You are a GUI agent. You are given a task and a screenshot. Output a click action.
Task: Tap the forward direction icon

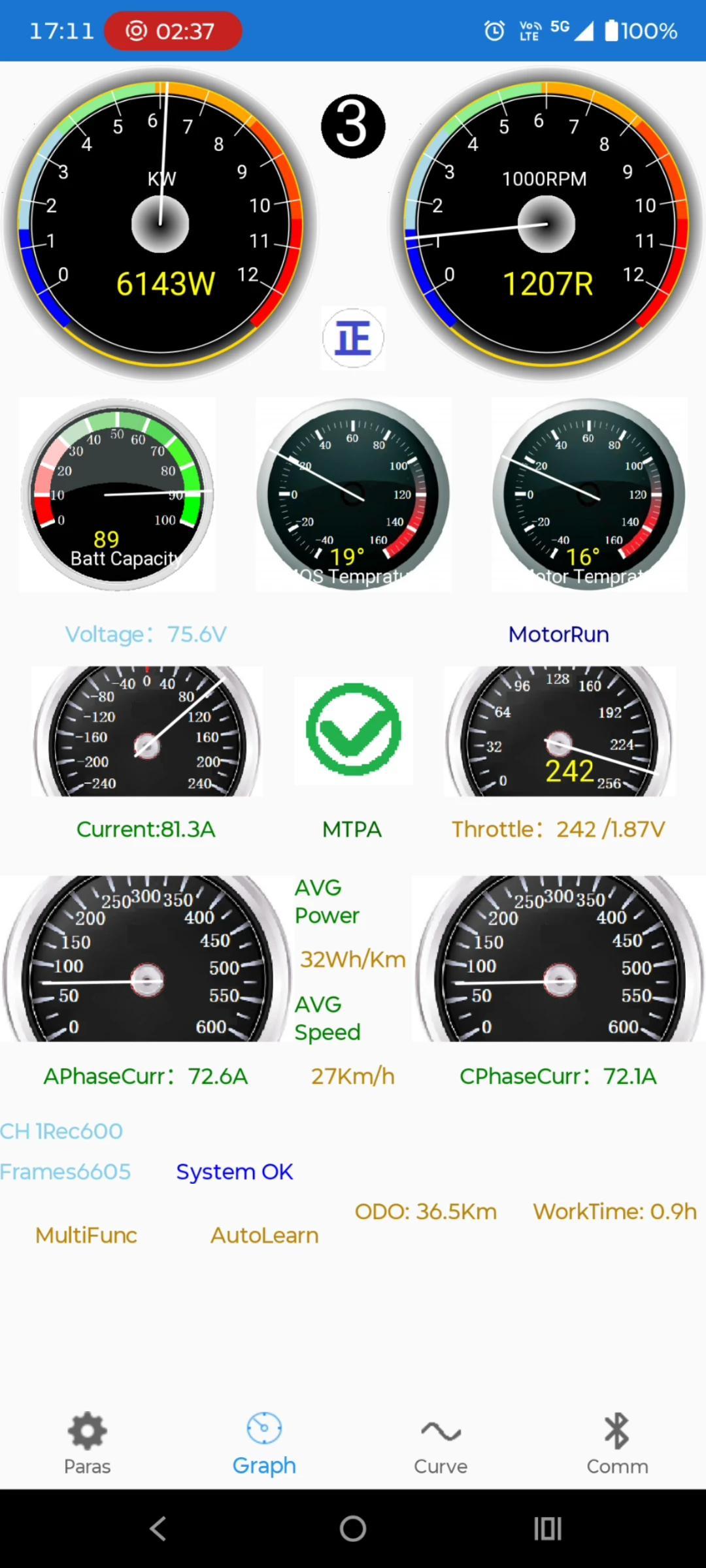point(353,338)
